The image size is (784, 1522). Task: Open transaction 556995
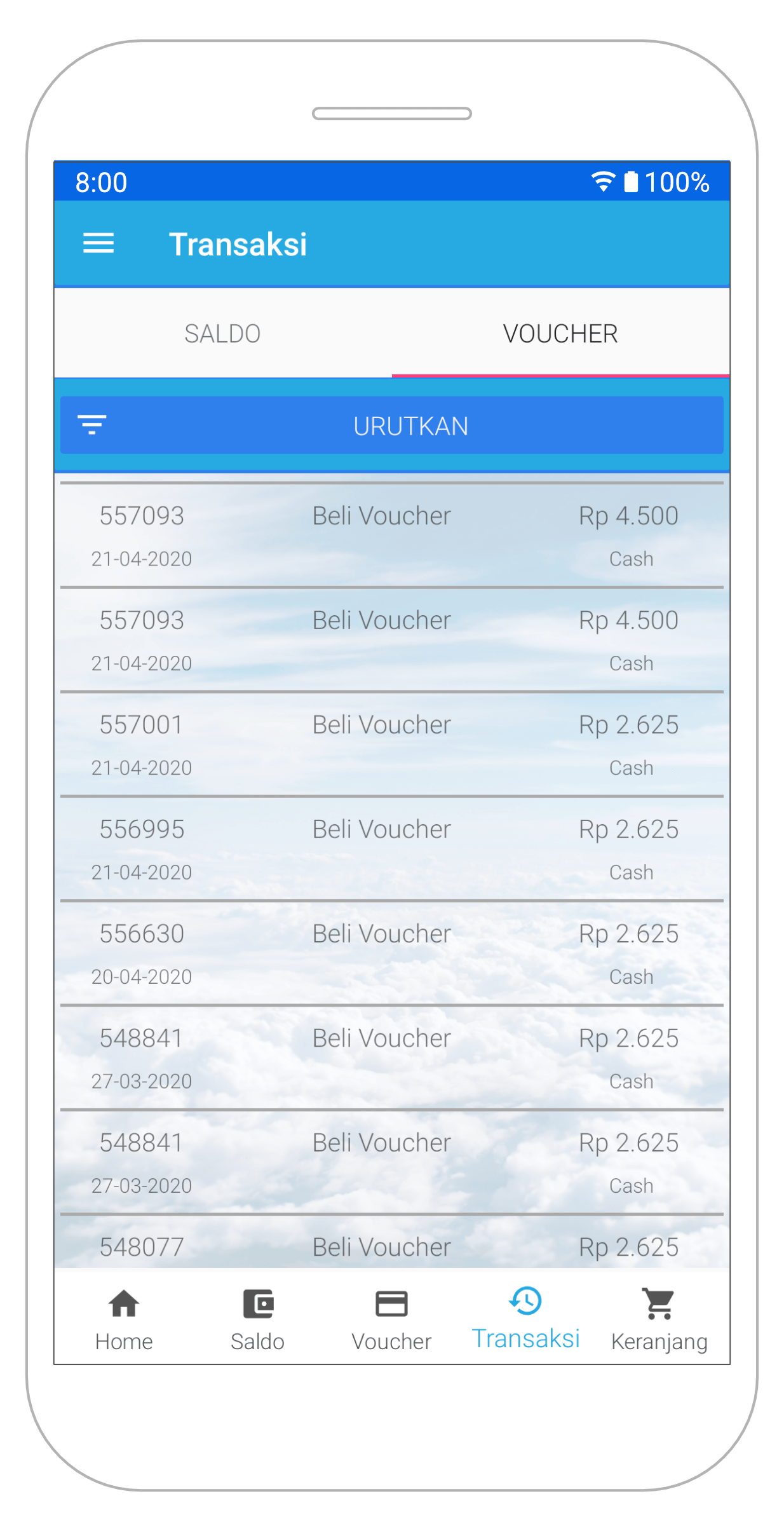click(x=391, y=849)
